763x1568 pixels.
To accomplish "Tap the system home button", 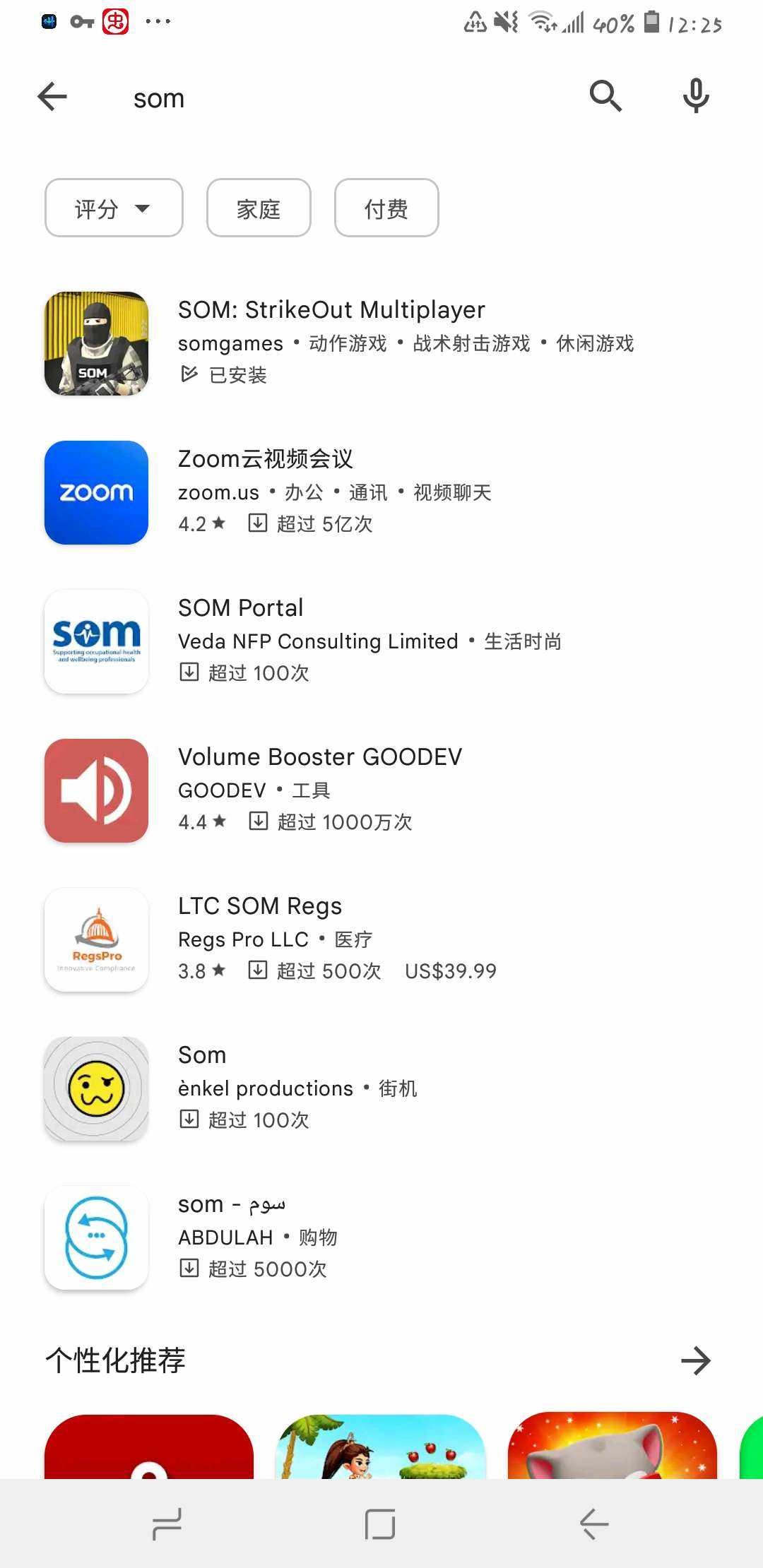I will (x=380, y=1524).
